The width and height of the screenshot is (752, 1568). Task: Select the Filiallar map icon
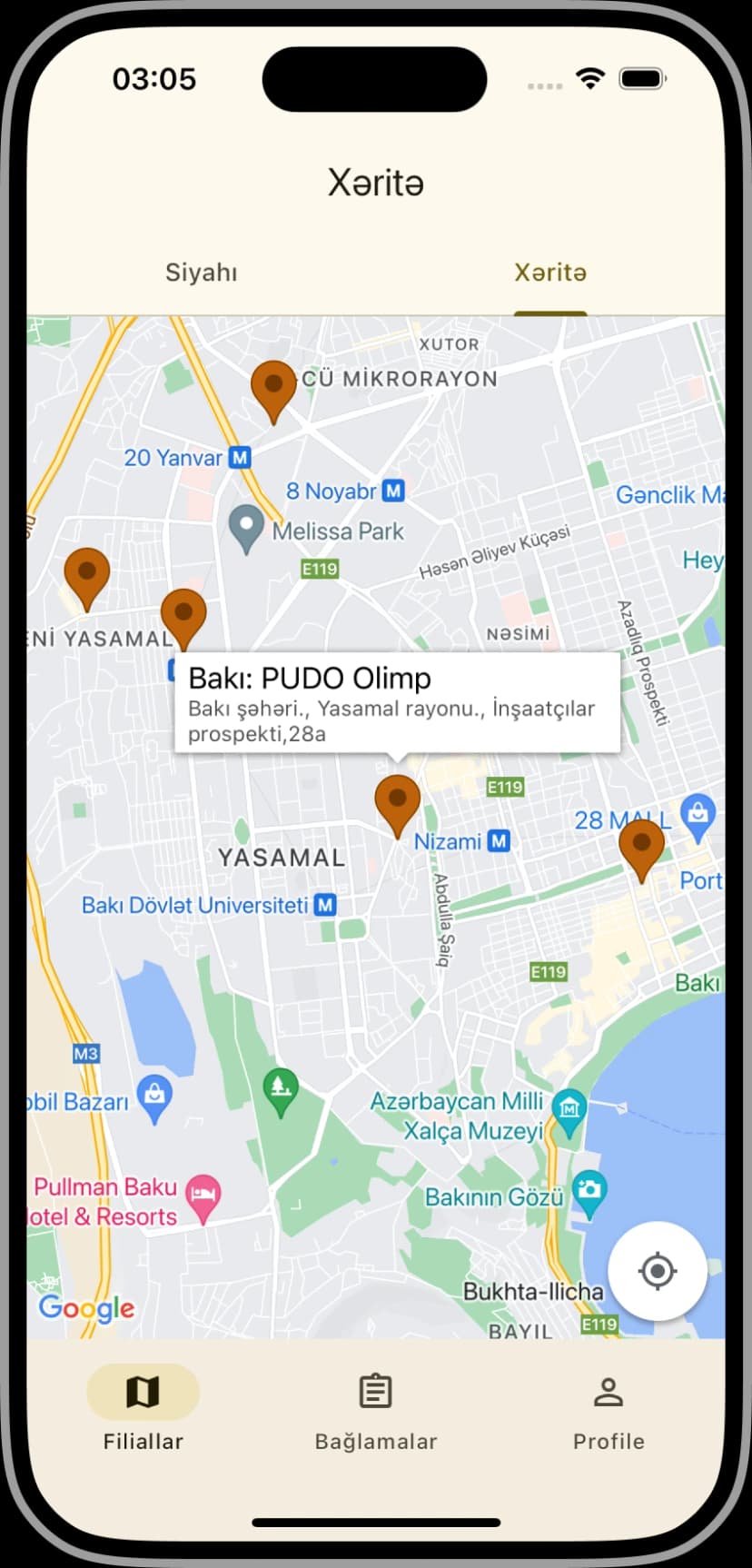tap(142, 1391)
